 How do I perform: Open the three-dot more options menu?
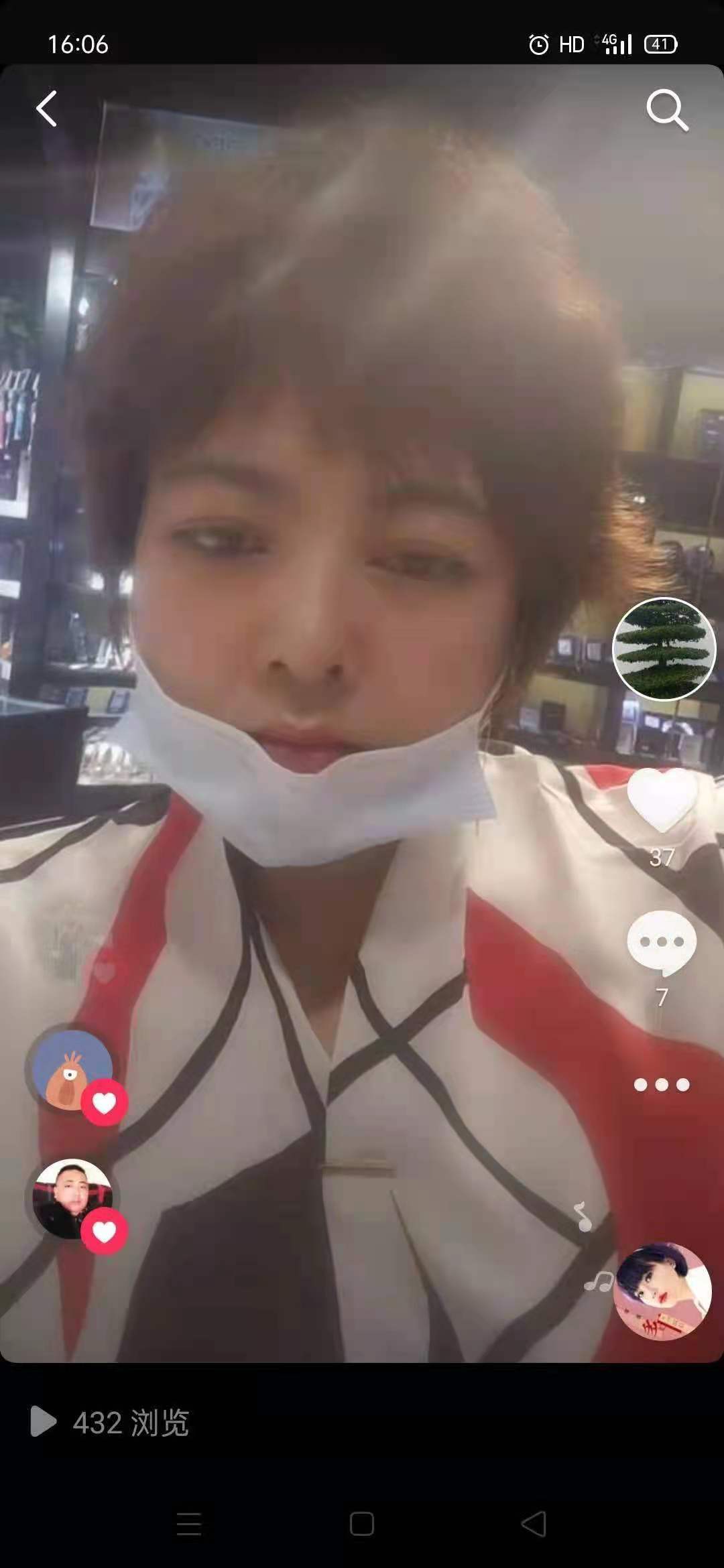[x=662, y=1085]
